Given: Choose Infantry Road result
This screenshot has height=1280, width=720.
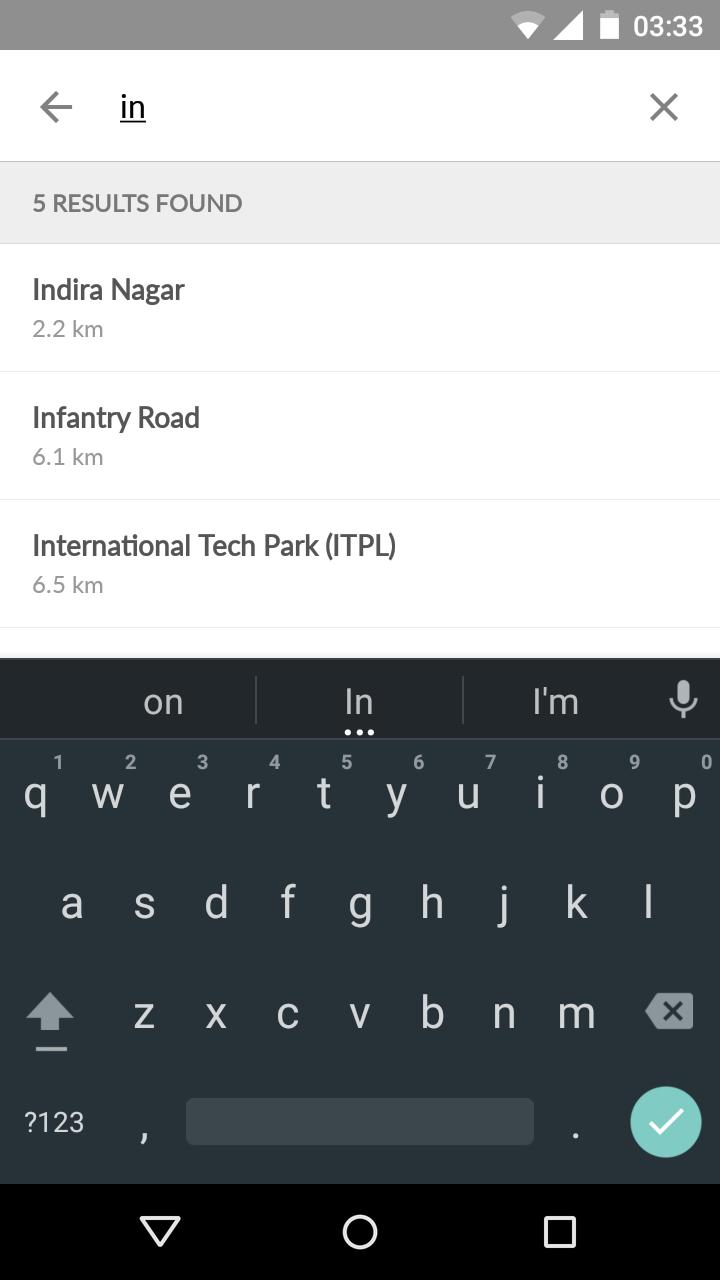Looking at the screenshot, I should (360, 435).
